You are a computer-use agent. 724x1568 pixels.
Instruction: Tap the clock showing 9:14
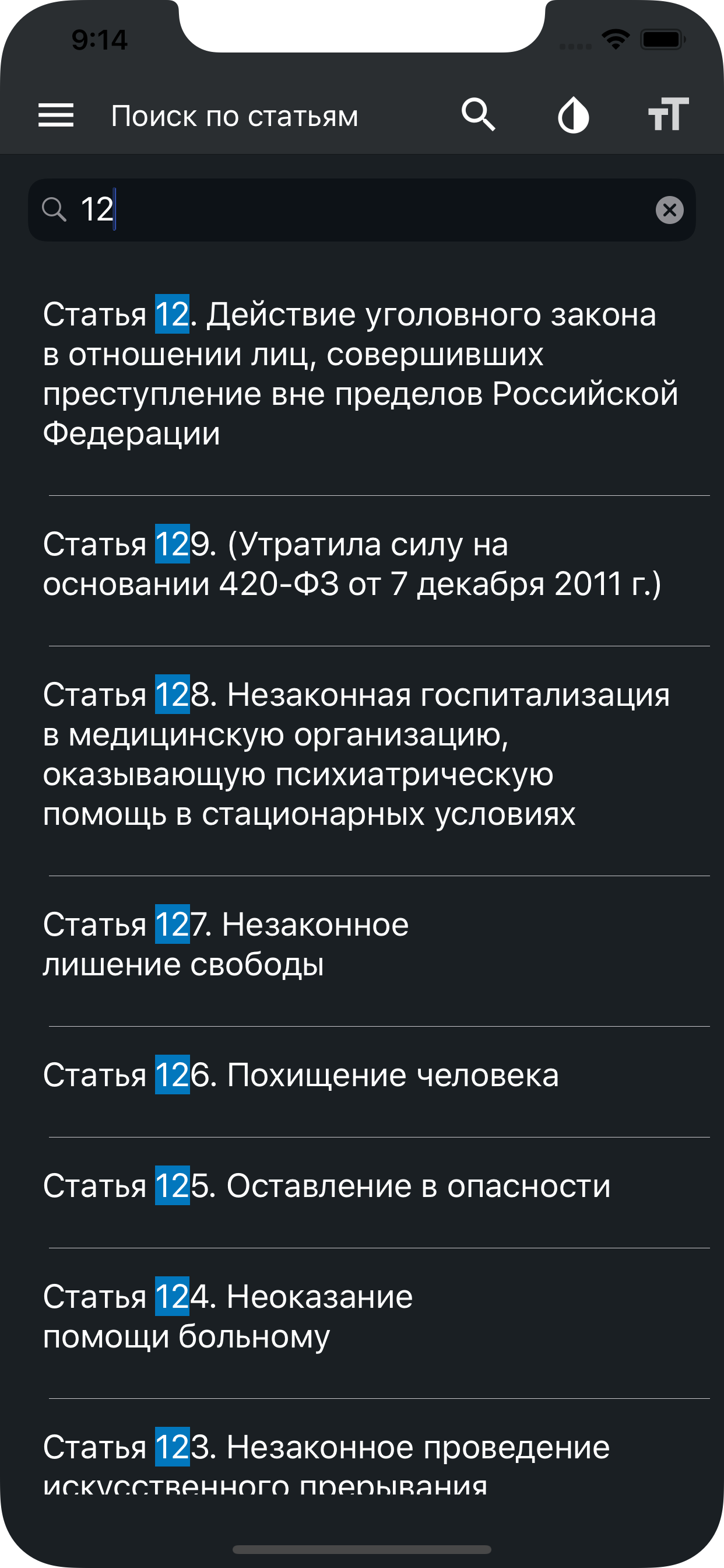[x=99, y=40]
